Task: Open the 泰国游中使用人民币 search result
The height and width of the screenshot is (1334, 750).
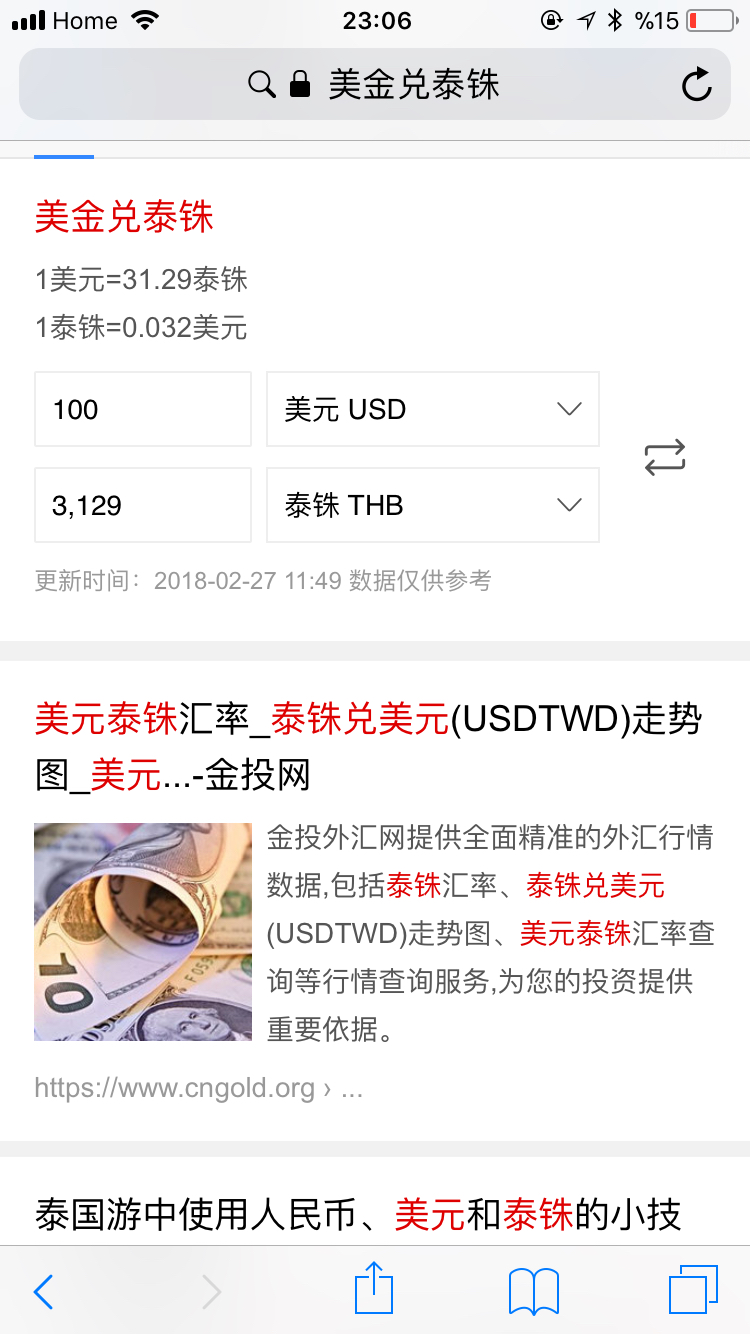Action: coord(358,1215)
